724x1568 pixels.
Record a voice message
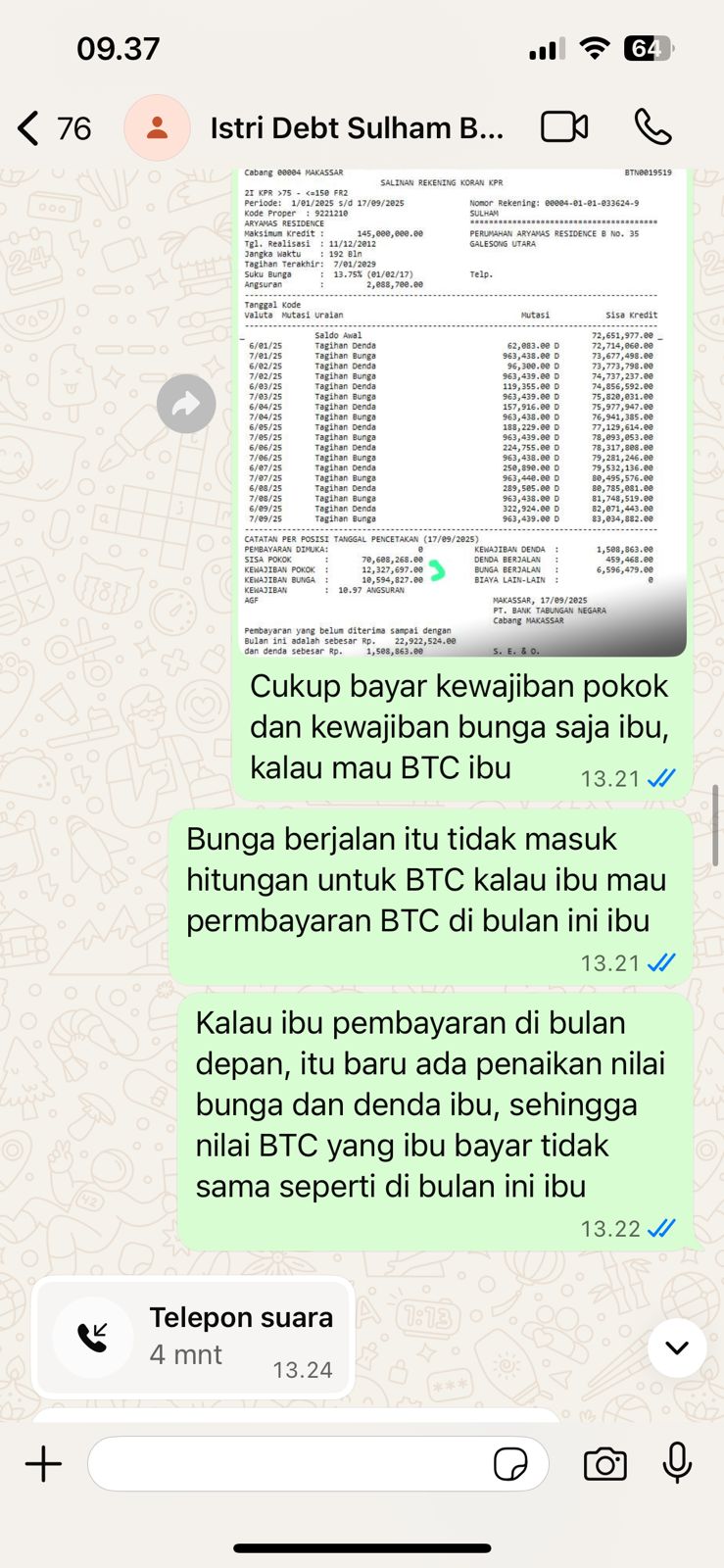[x=677, y=1464]
